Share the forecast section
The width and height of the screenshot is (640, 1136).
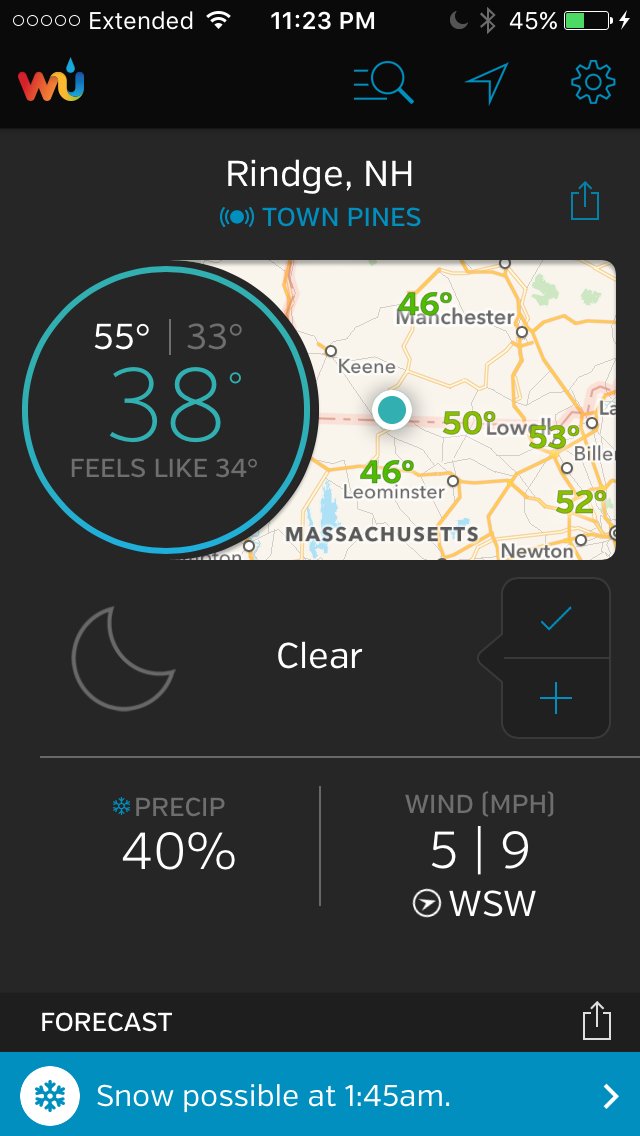tap(596, 1021)
